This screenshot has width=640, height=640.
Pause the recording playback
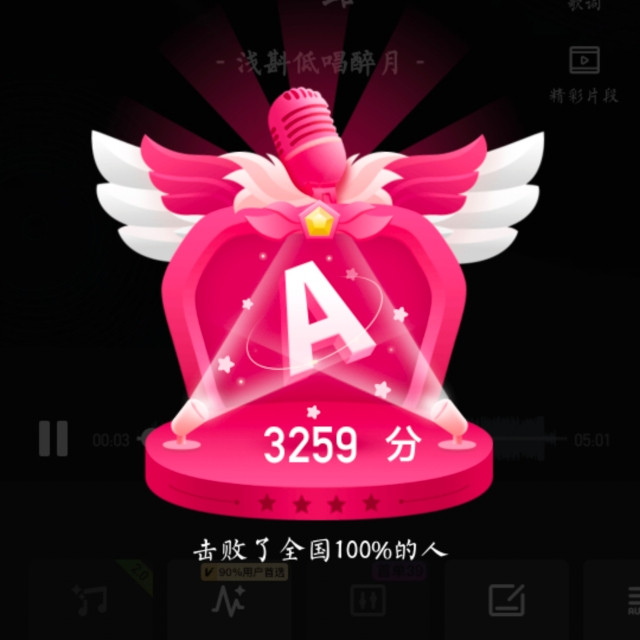(x=53, y=439)
